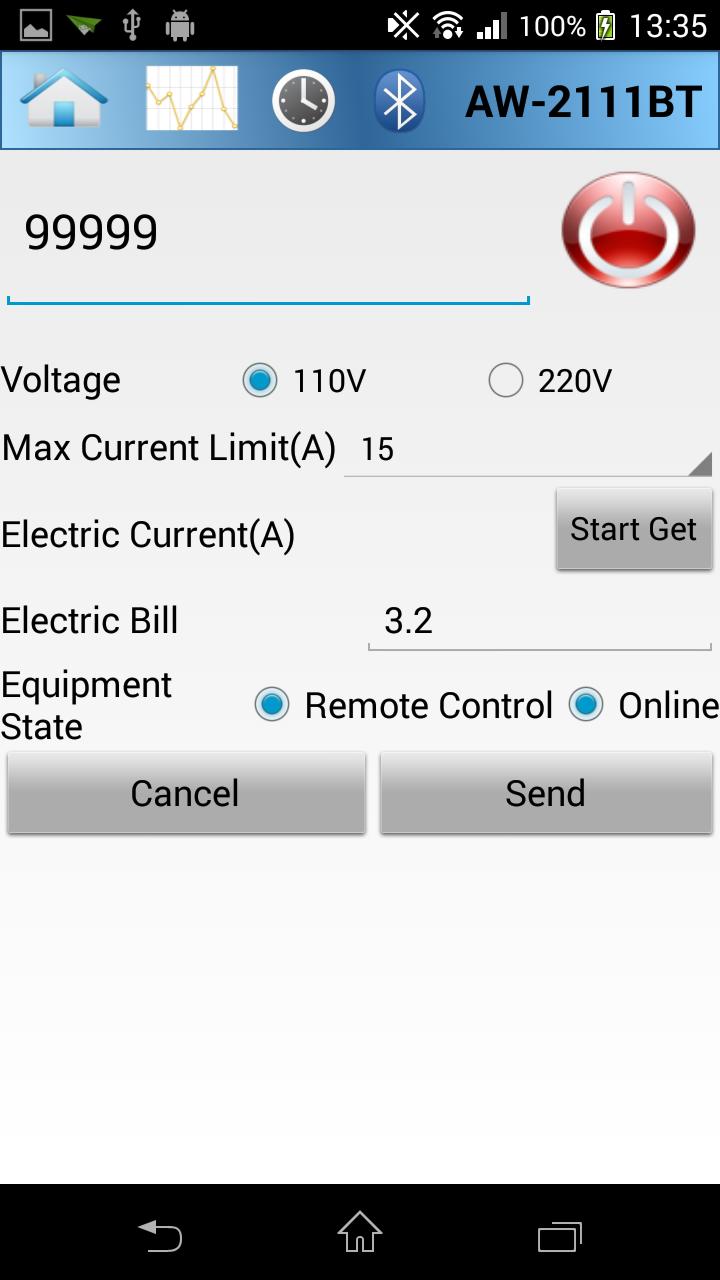Open the usage chart view
This screenshot has width=720, height=1280.
pyautogui.click(x=191, y=99)
